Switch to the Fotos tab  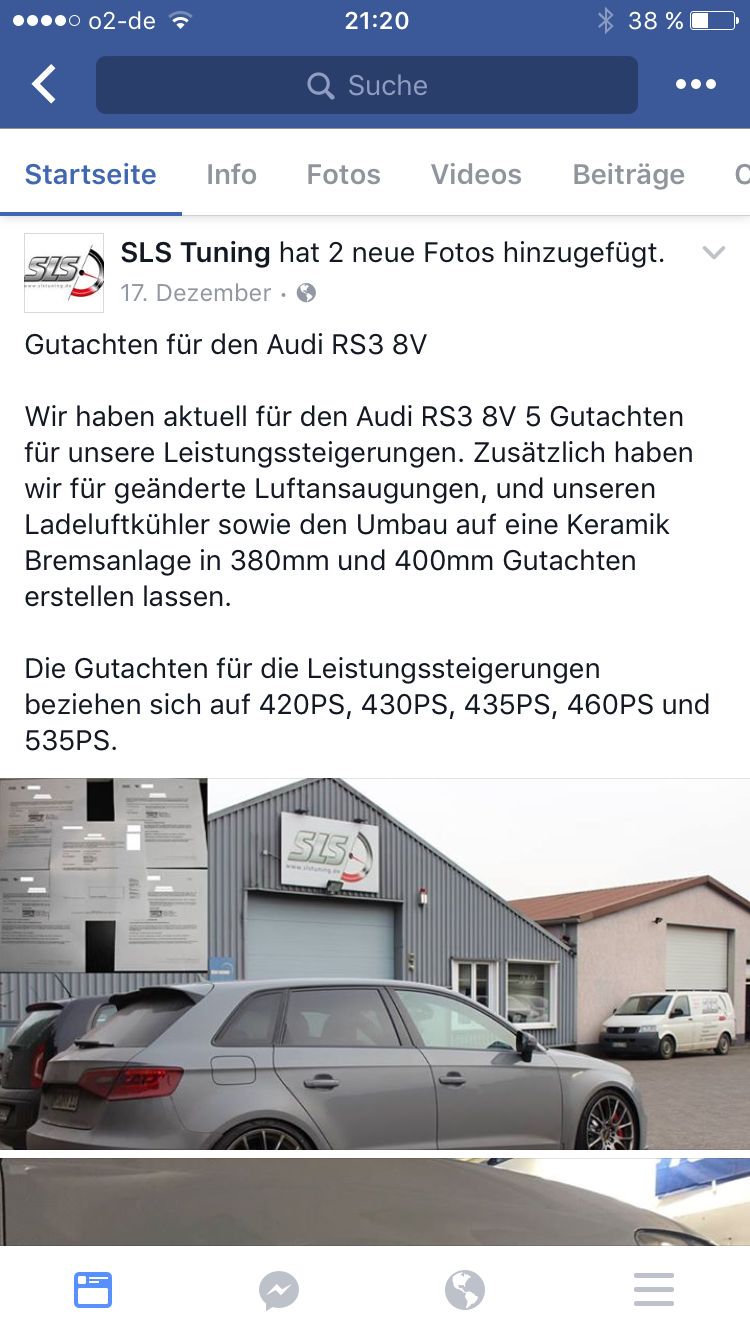click(343, 174)
